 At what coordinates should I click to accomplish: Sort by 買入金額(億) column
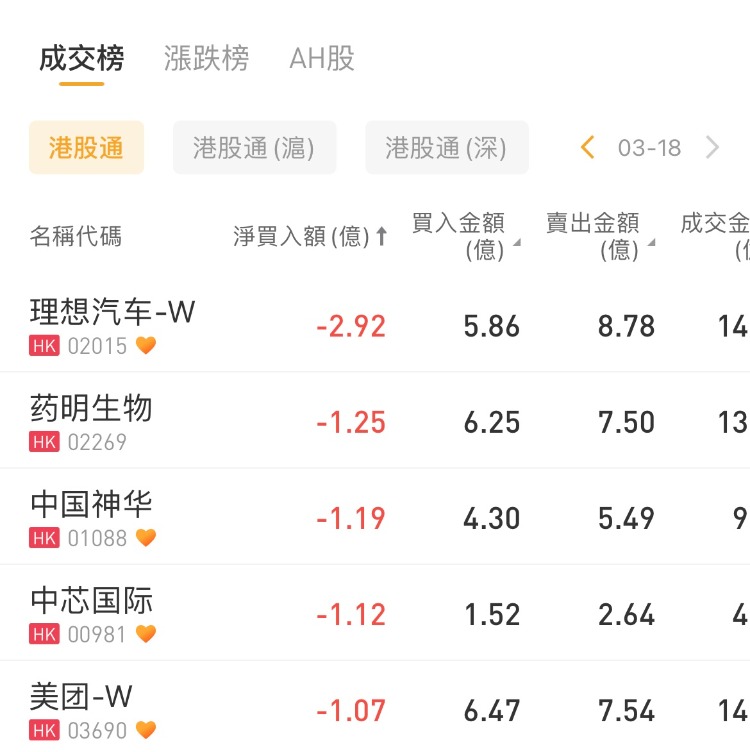click(x=465, y=236)
